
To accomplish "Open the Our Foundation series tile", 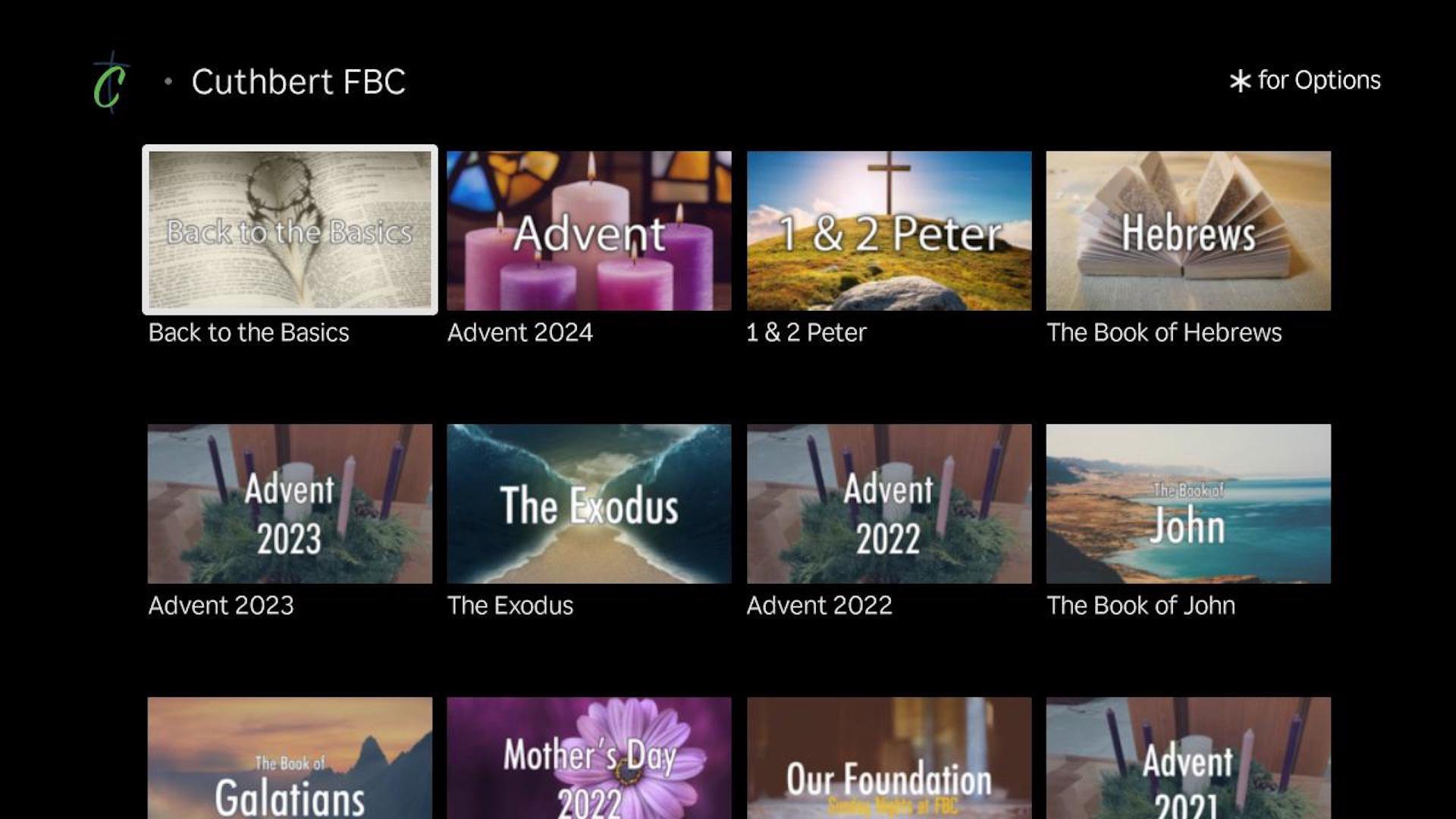I will tap(889, 758).
